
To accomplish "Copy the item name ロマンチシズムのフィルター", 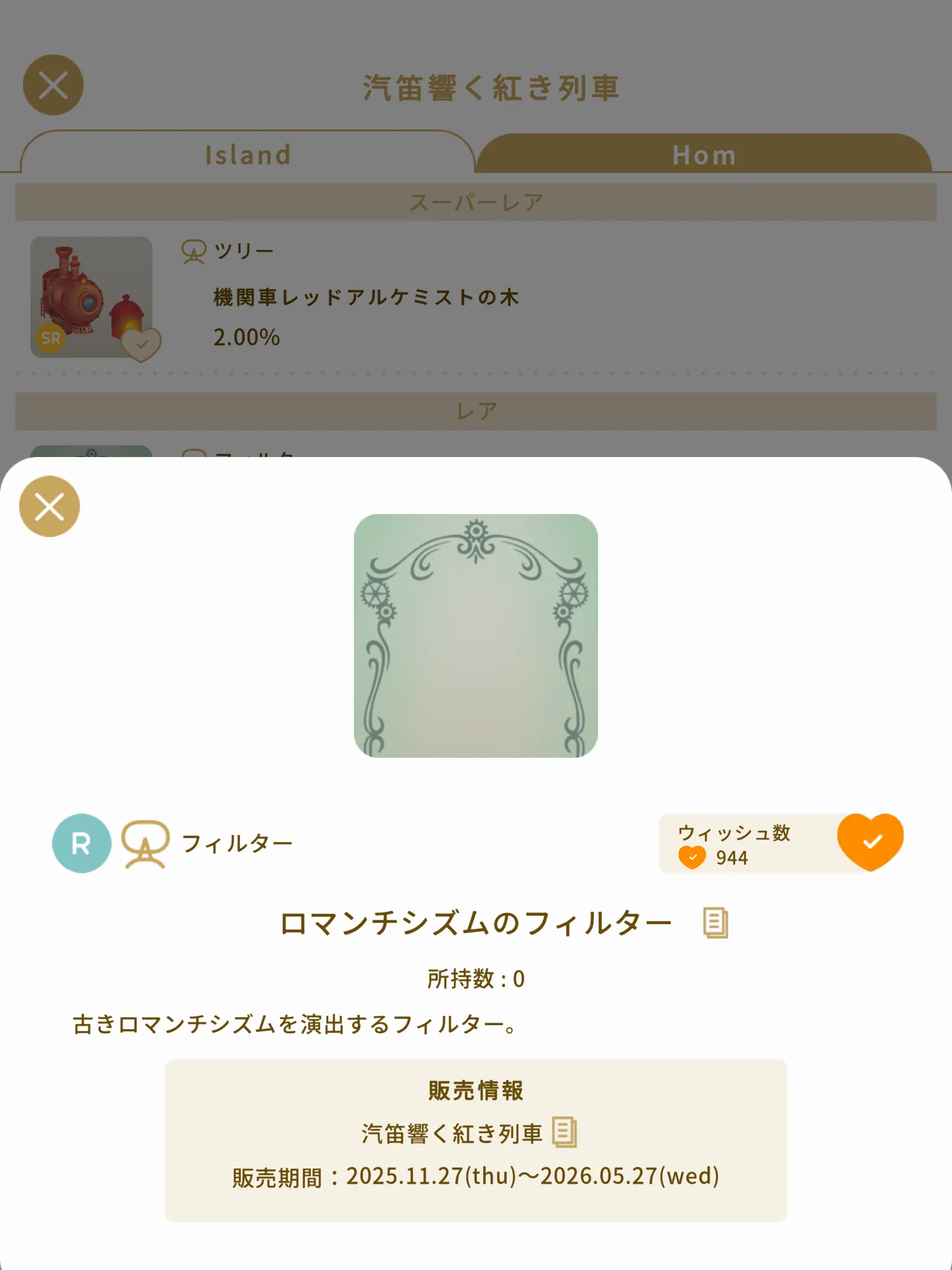I will coord(715,923).
